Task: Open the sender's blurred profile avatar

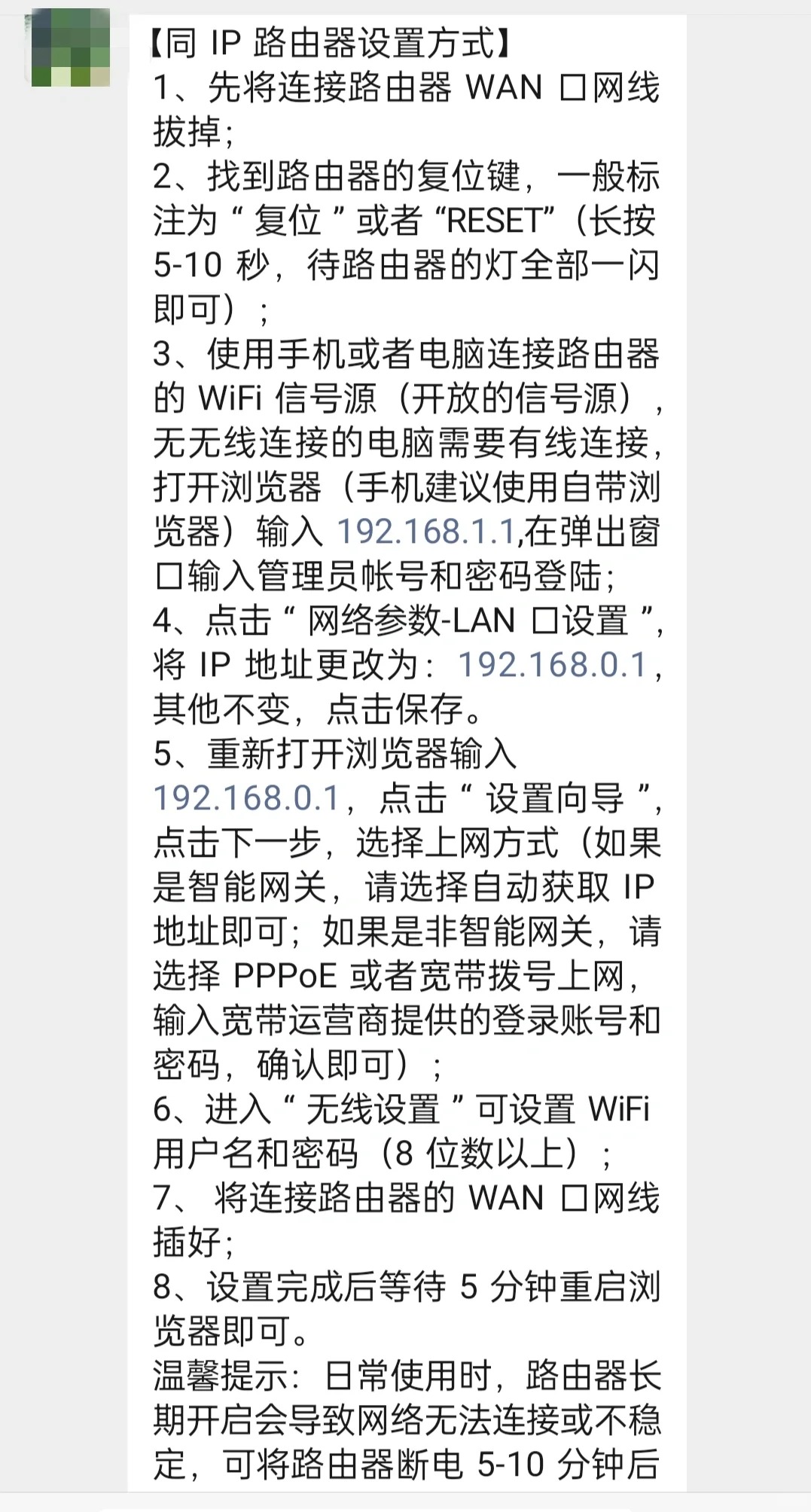Action: [71, 47]
